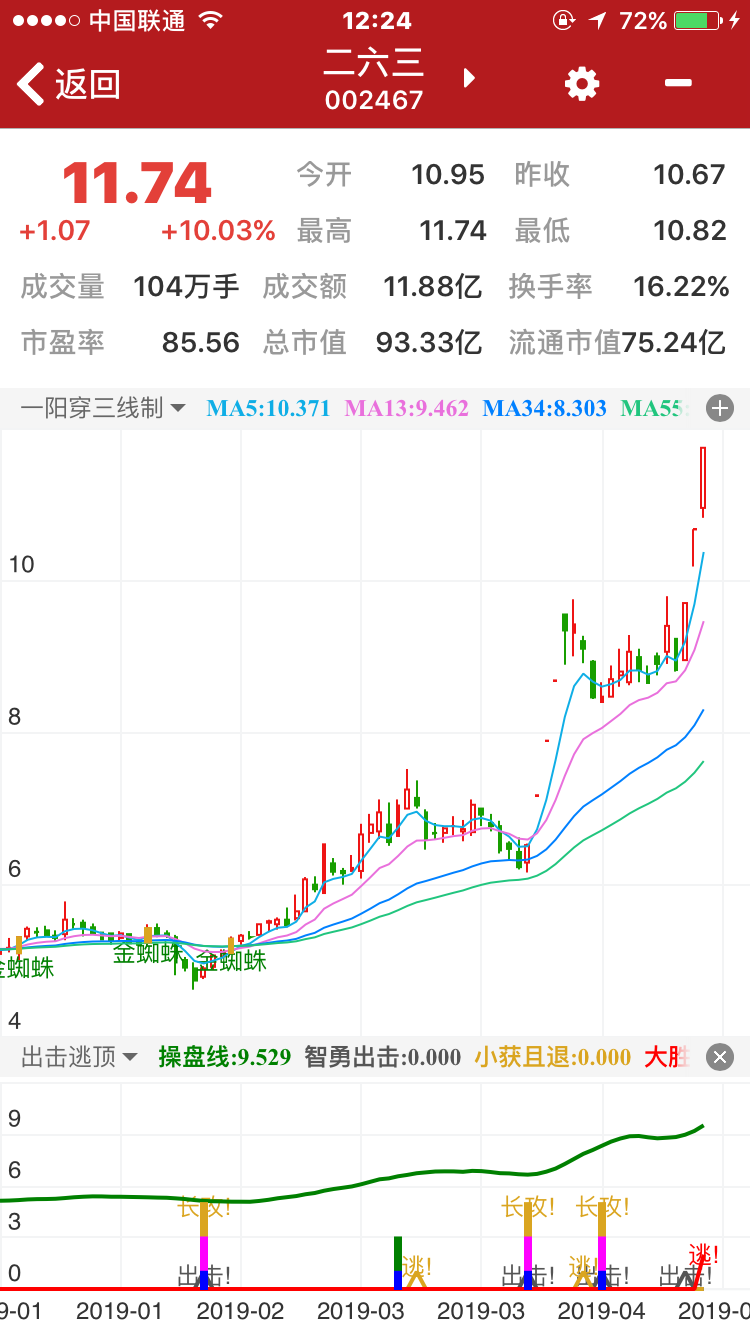Close the 出击逃顶 sub-chart panel
The image size is (750, 1334).
[720, 1057]
